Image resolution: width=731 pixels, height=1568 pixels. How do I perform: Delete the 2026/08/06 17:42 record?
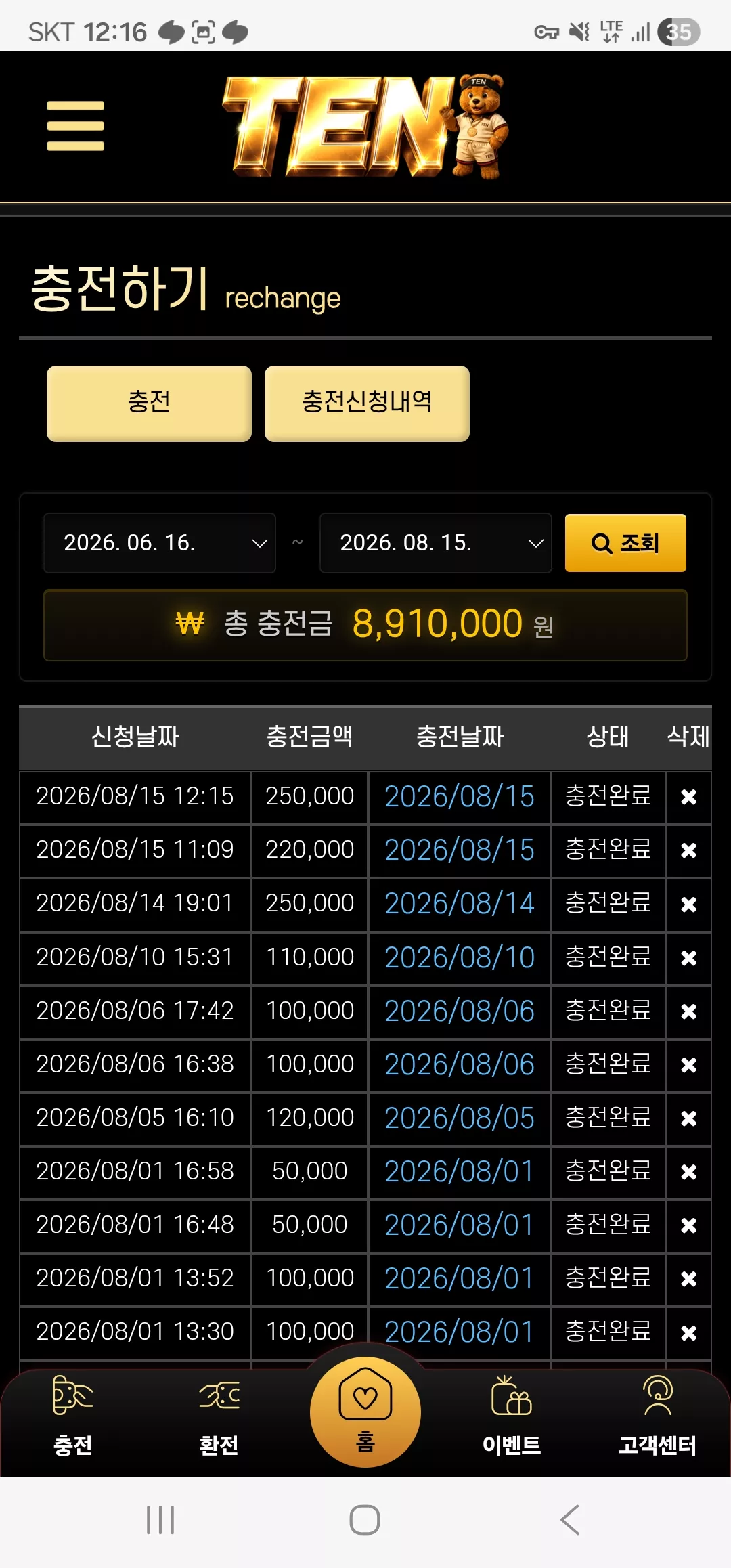689,1011
